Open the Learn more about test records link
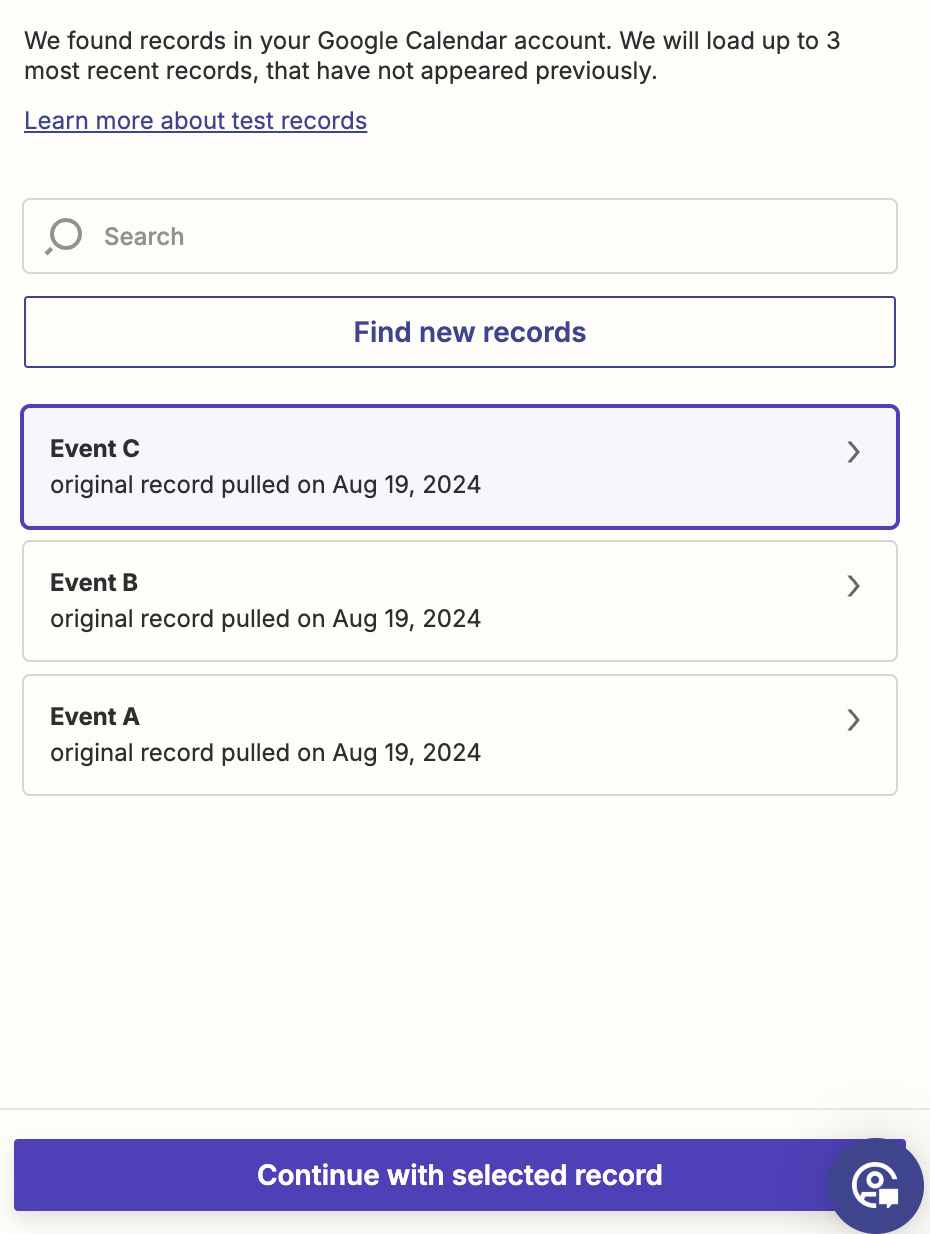 (x=195, y=121)
